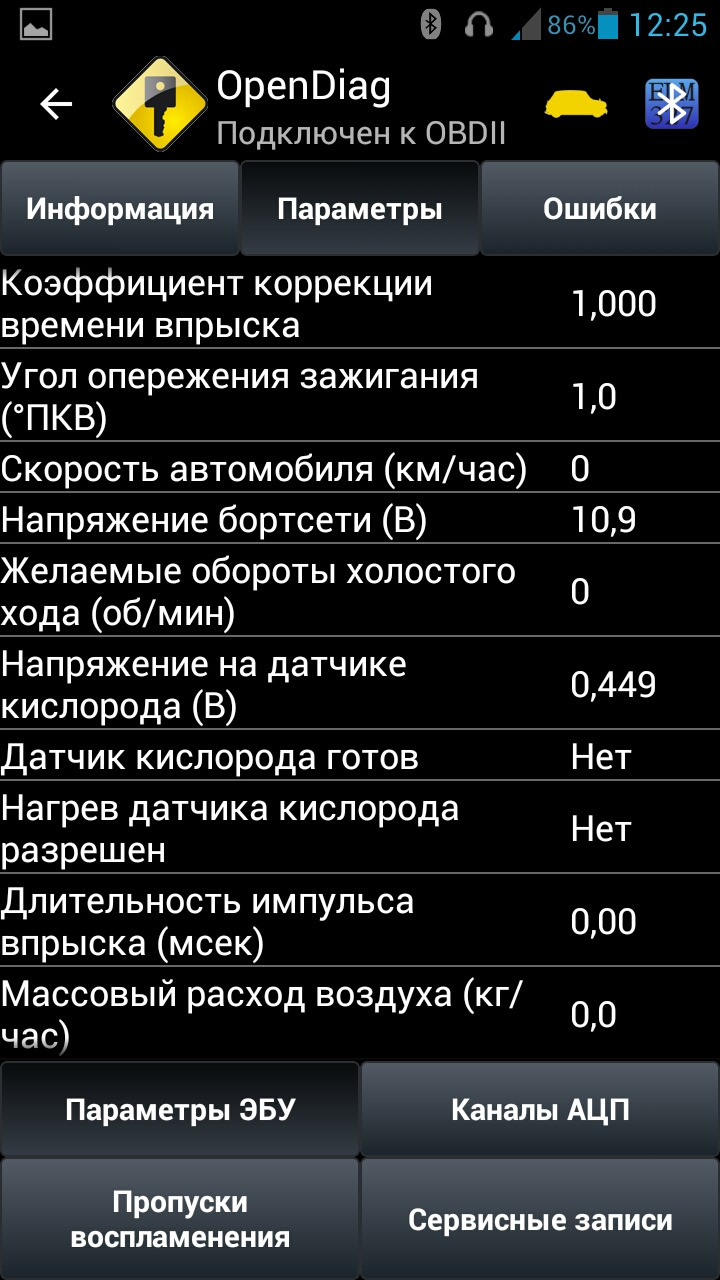Viewport: 720px width, 1280px height.
Task: Show Параметры ЭБУ
Action: click(180, 1110)
